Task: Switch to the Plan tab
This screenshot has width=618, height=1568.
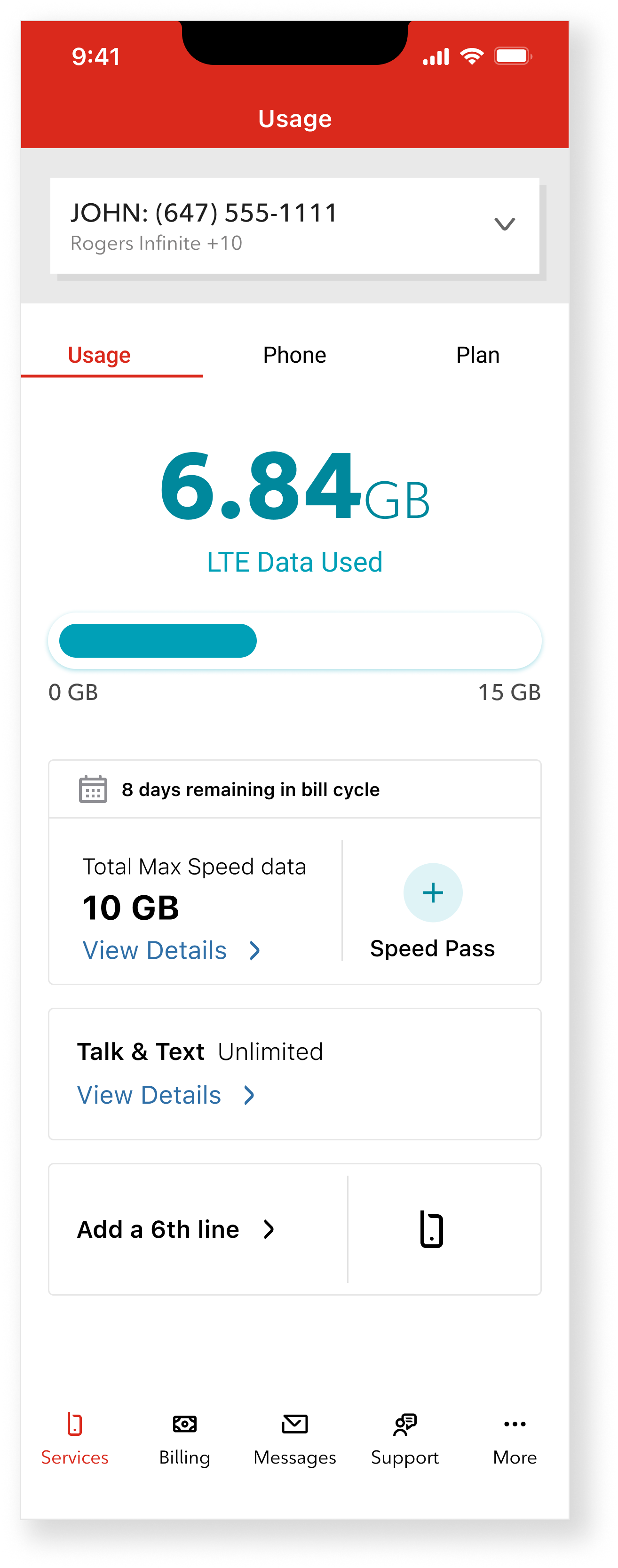Action: tap(477, 356)
